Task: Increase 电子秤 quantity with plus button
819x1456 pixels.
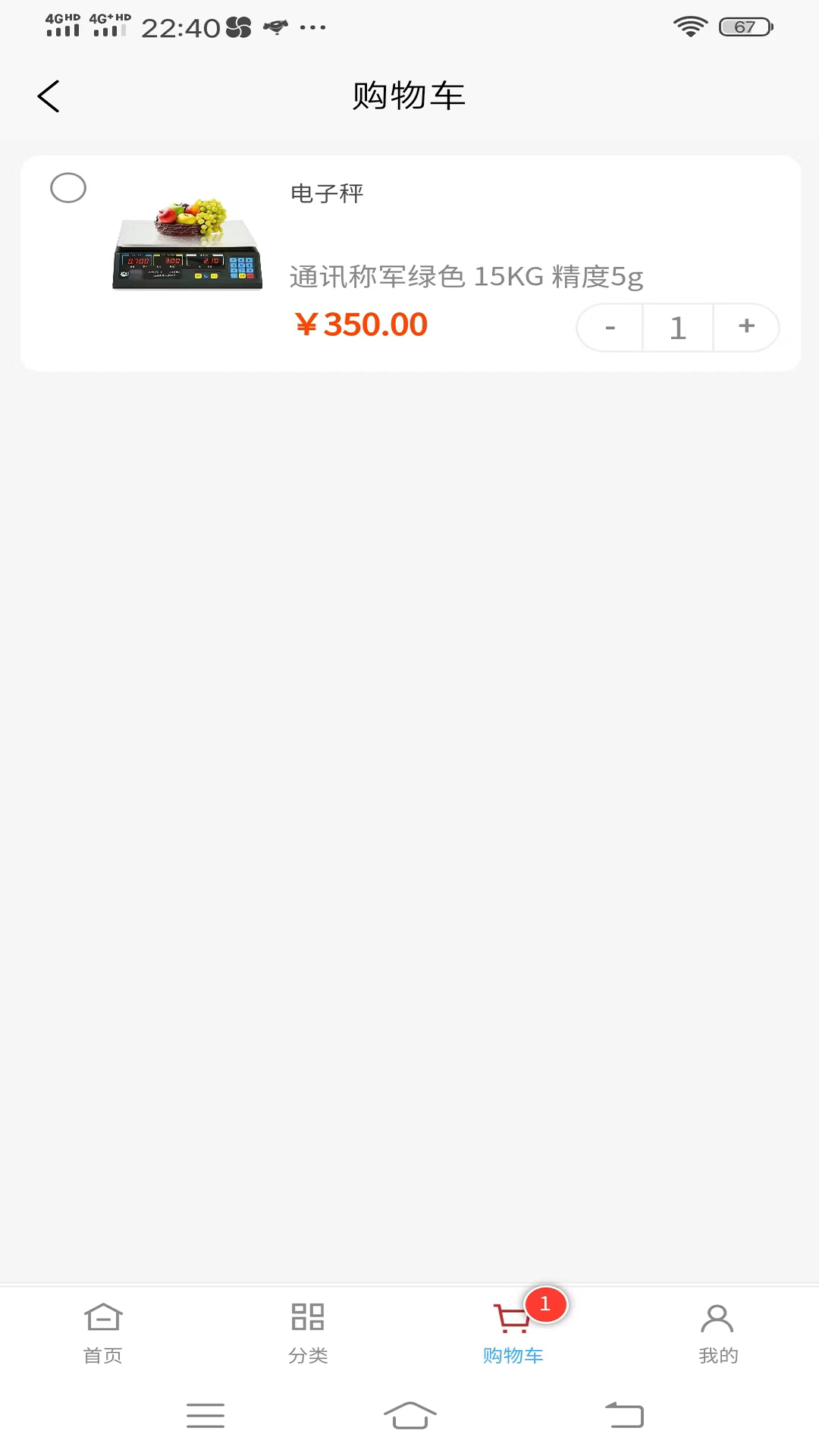Action: coord(747,326)
